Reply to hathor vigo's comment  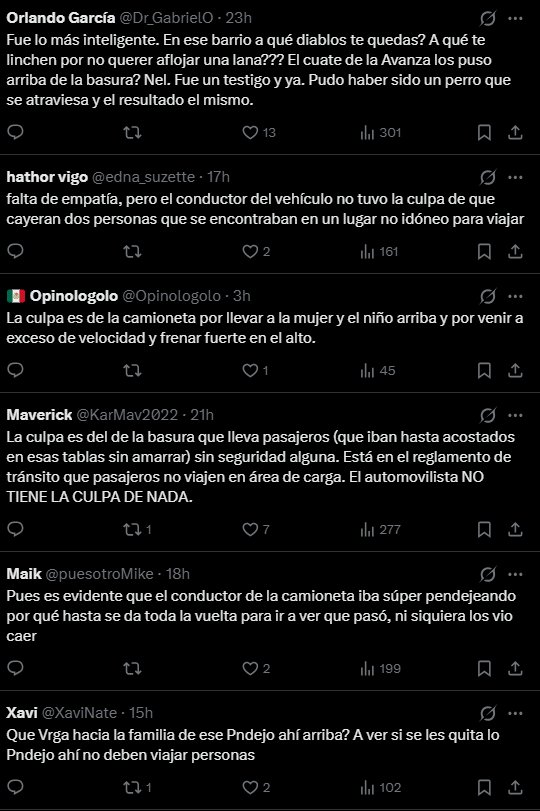coord(16,251)
